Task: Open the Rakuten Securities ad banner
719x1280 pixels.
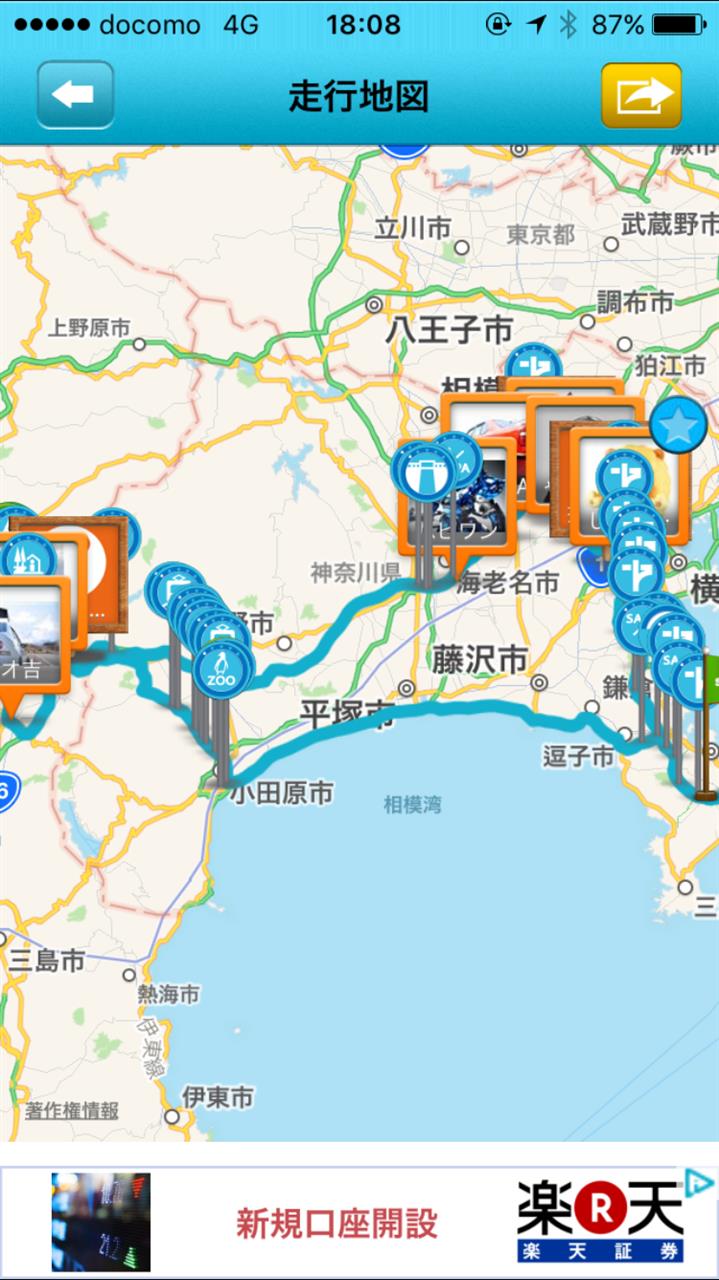Action: (359, 1222)
